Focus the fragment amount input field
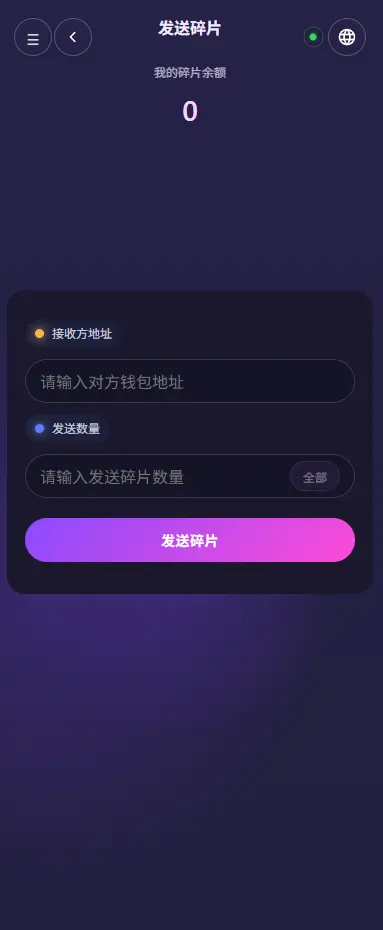This screenshot has height=930, width=383. pyautogui.click(x=157, y=476)
